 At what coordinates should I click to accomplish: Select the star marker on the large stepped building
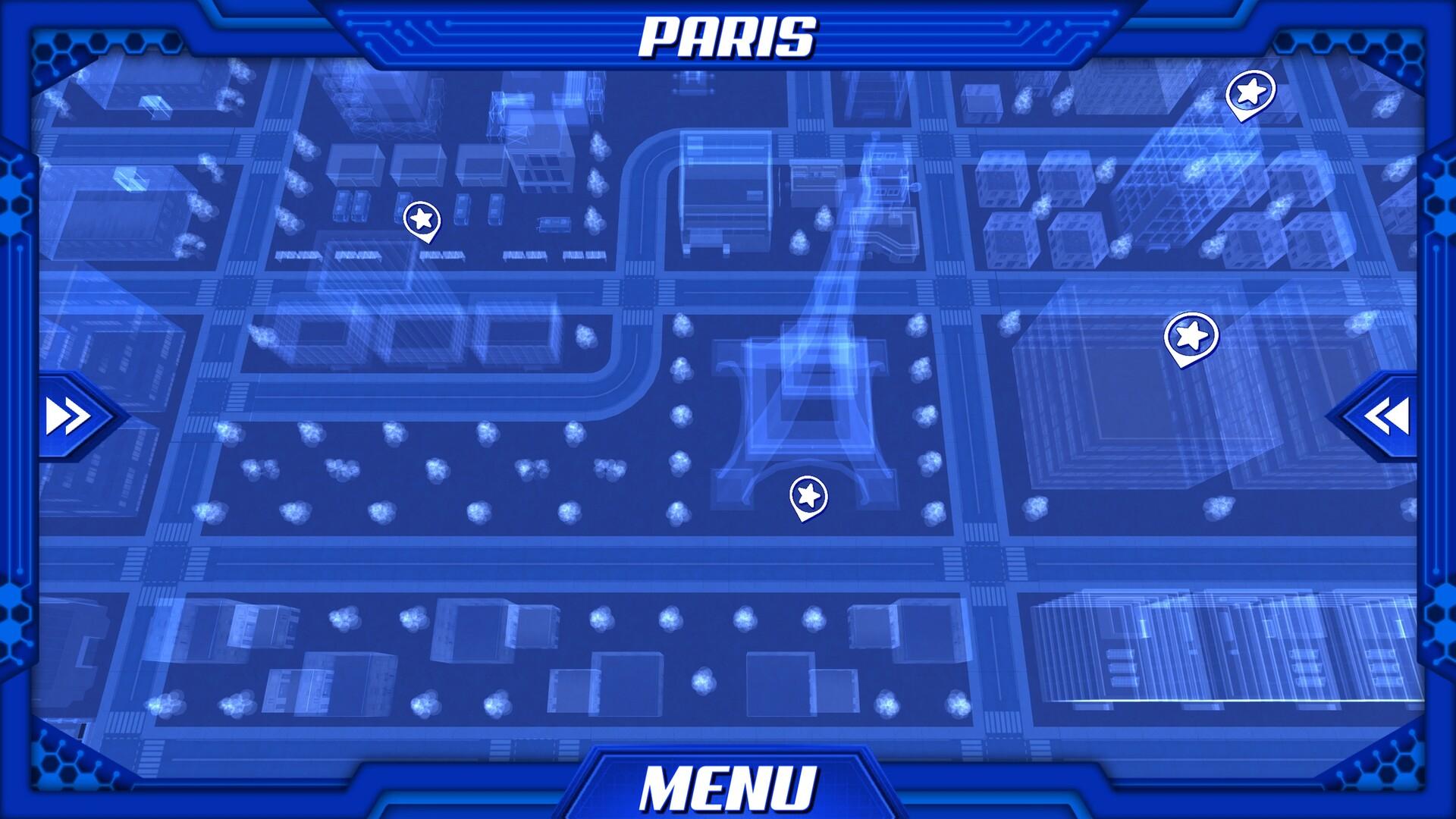pos(1191,336)
